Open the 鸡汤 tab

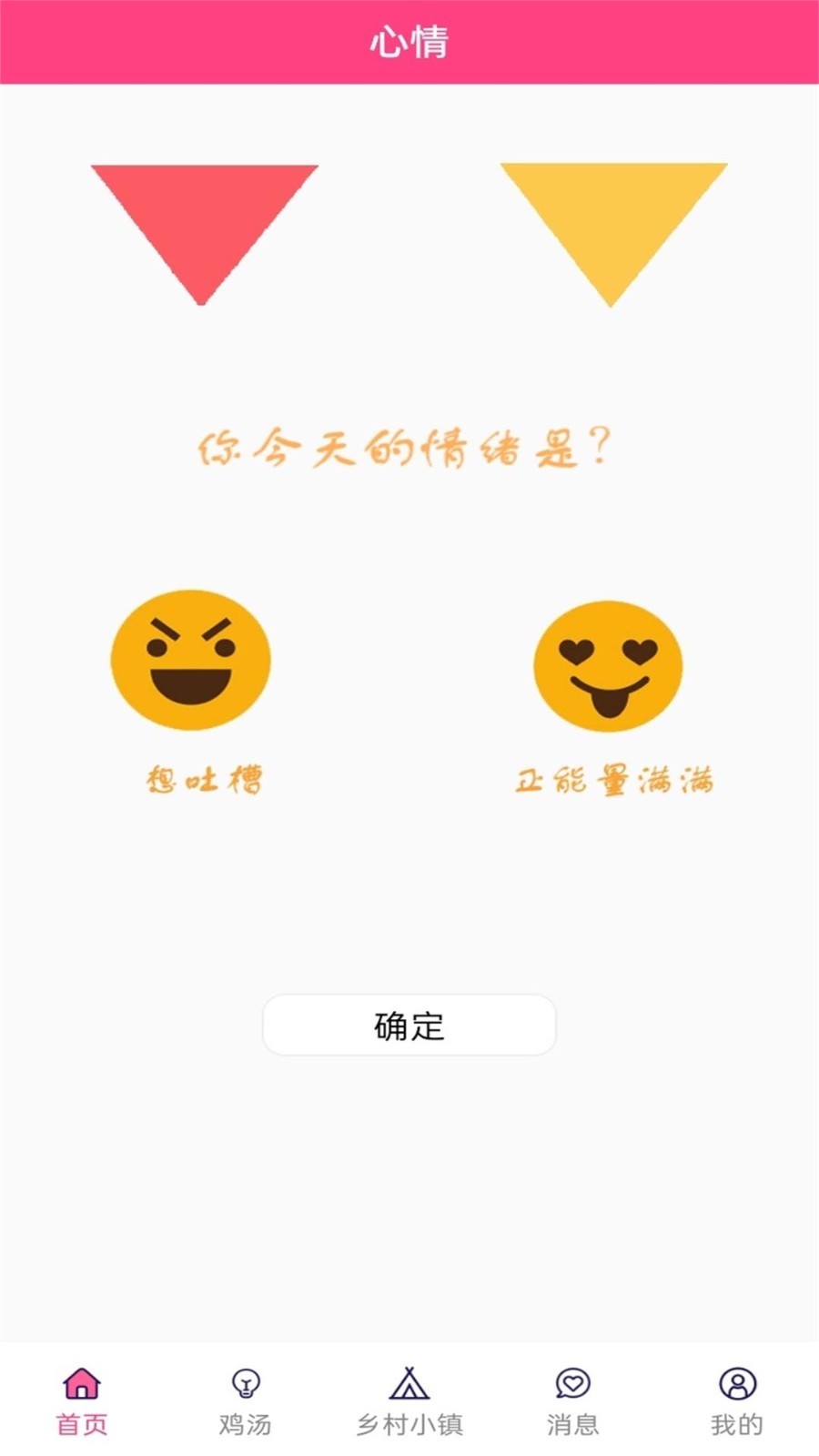(x=246, y=1401)
